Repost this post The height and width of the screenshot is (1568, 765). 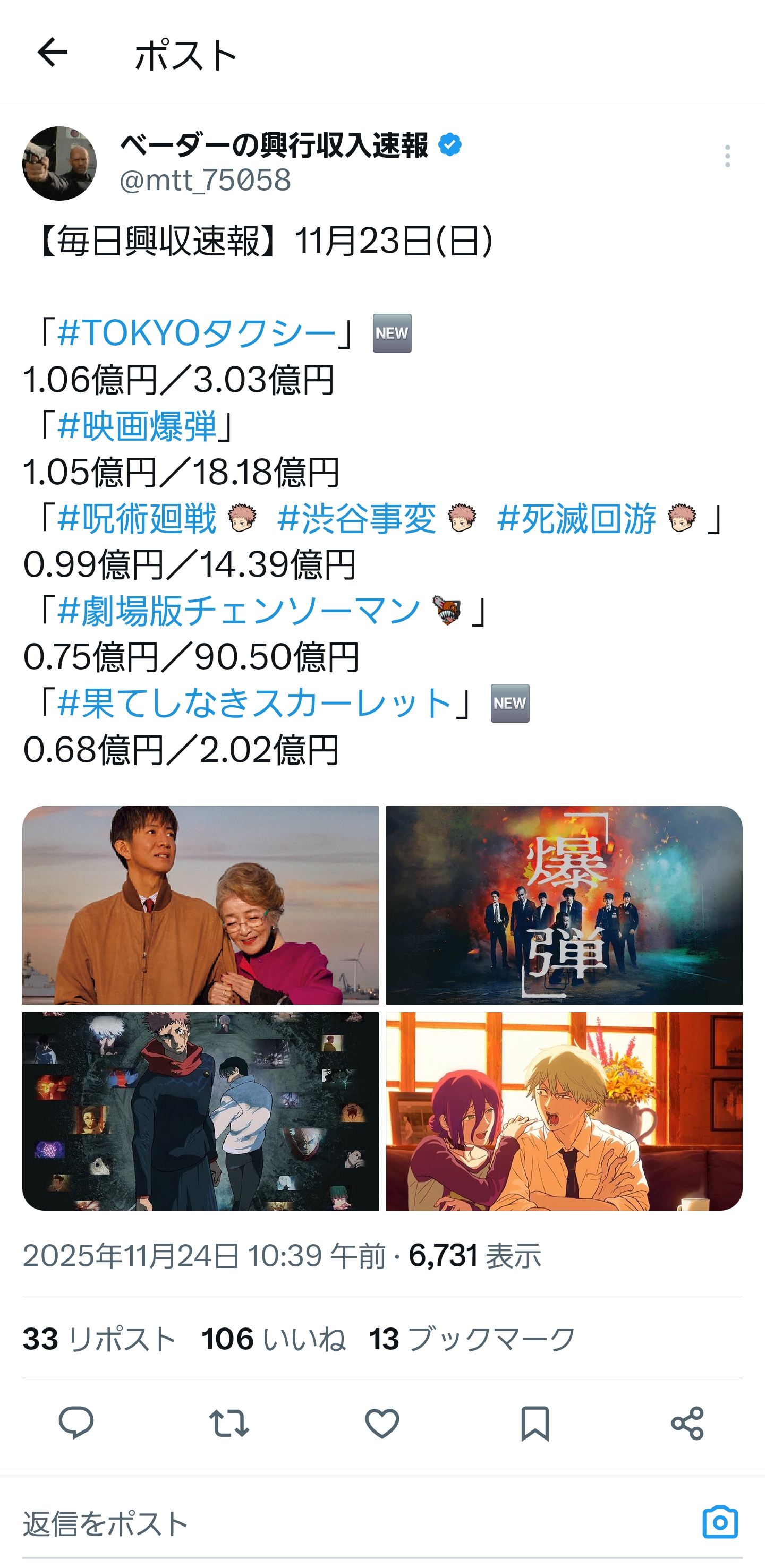[229, 1423]
